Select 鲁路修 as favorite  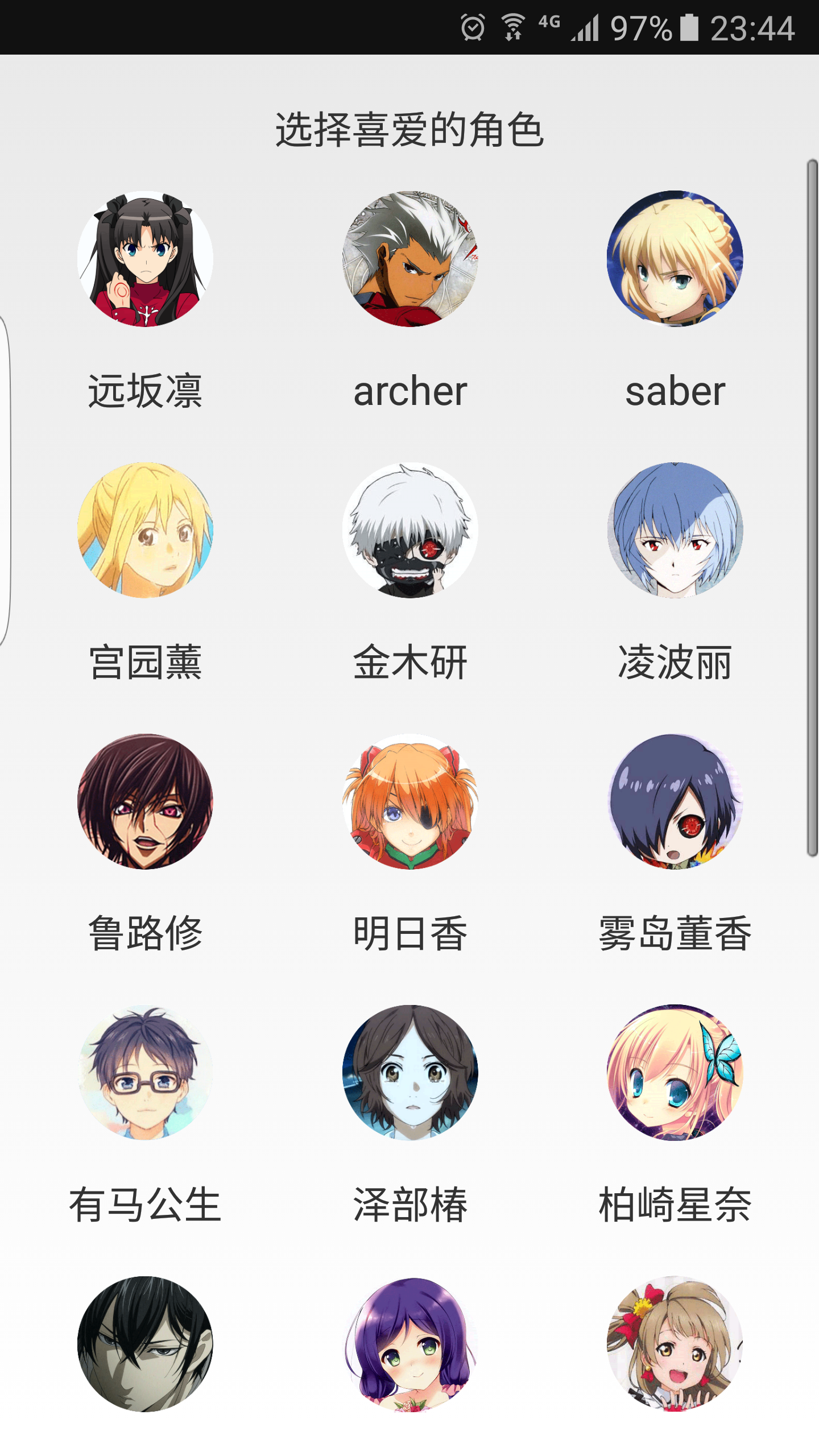pyautogui.click(x=145, y=801)
